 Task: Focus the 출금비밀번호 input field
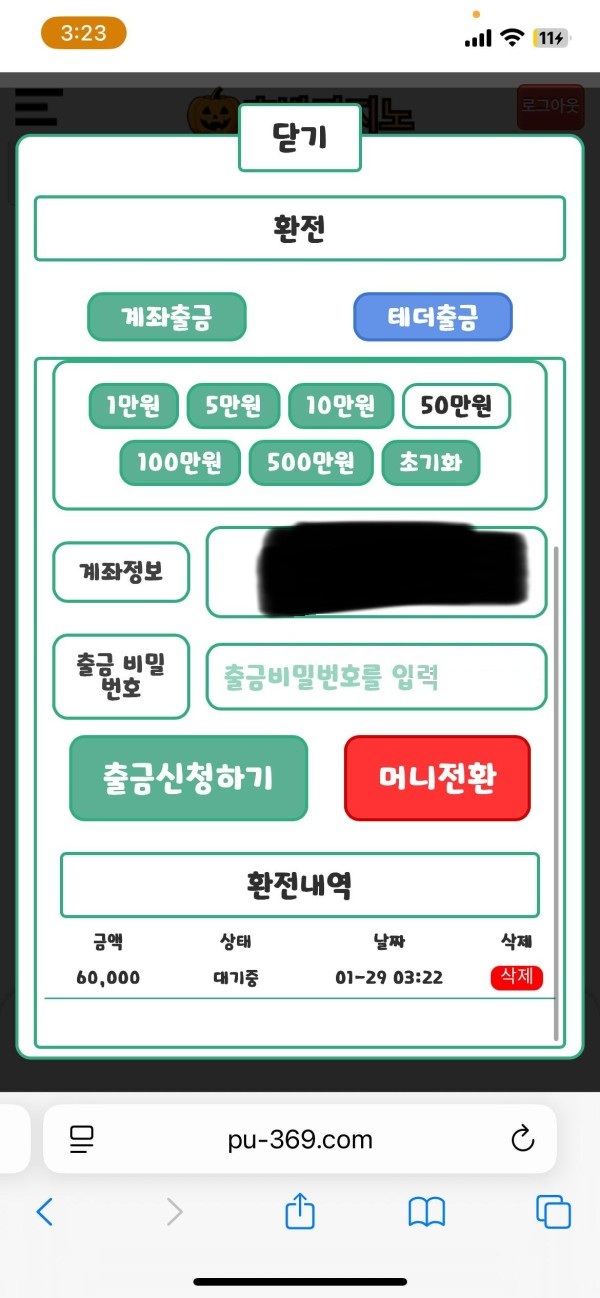click(376, 677)
